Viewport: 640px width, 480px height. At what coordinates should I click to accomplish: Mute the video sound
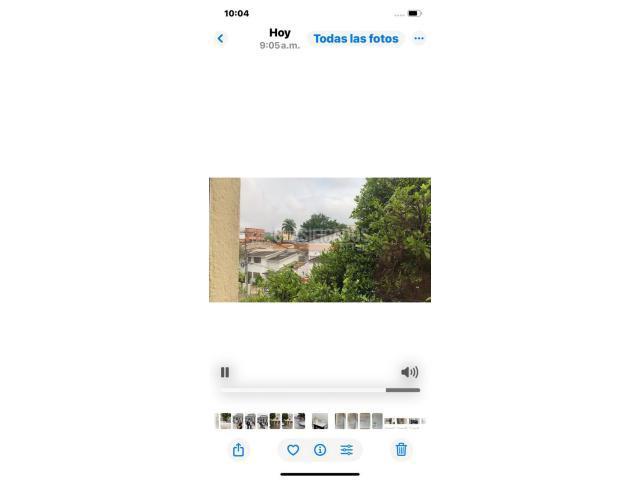point(409,372)
